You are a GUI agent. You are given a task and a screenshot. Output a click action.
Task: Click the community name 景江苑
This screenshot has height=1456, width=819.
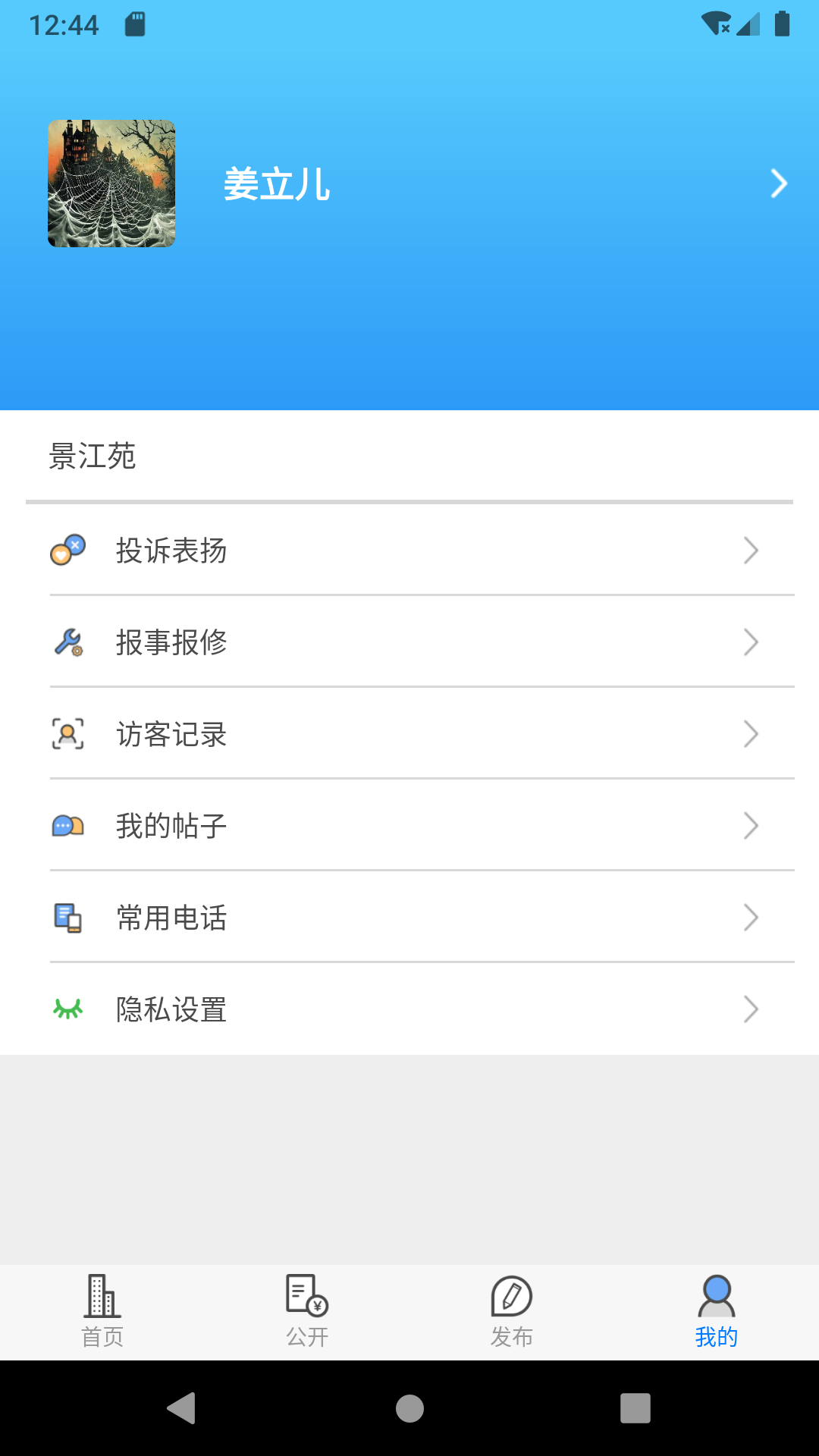pos(91,456)
